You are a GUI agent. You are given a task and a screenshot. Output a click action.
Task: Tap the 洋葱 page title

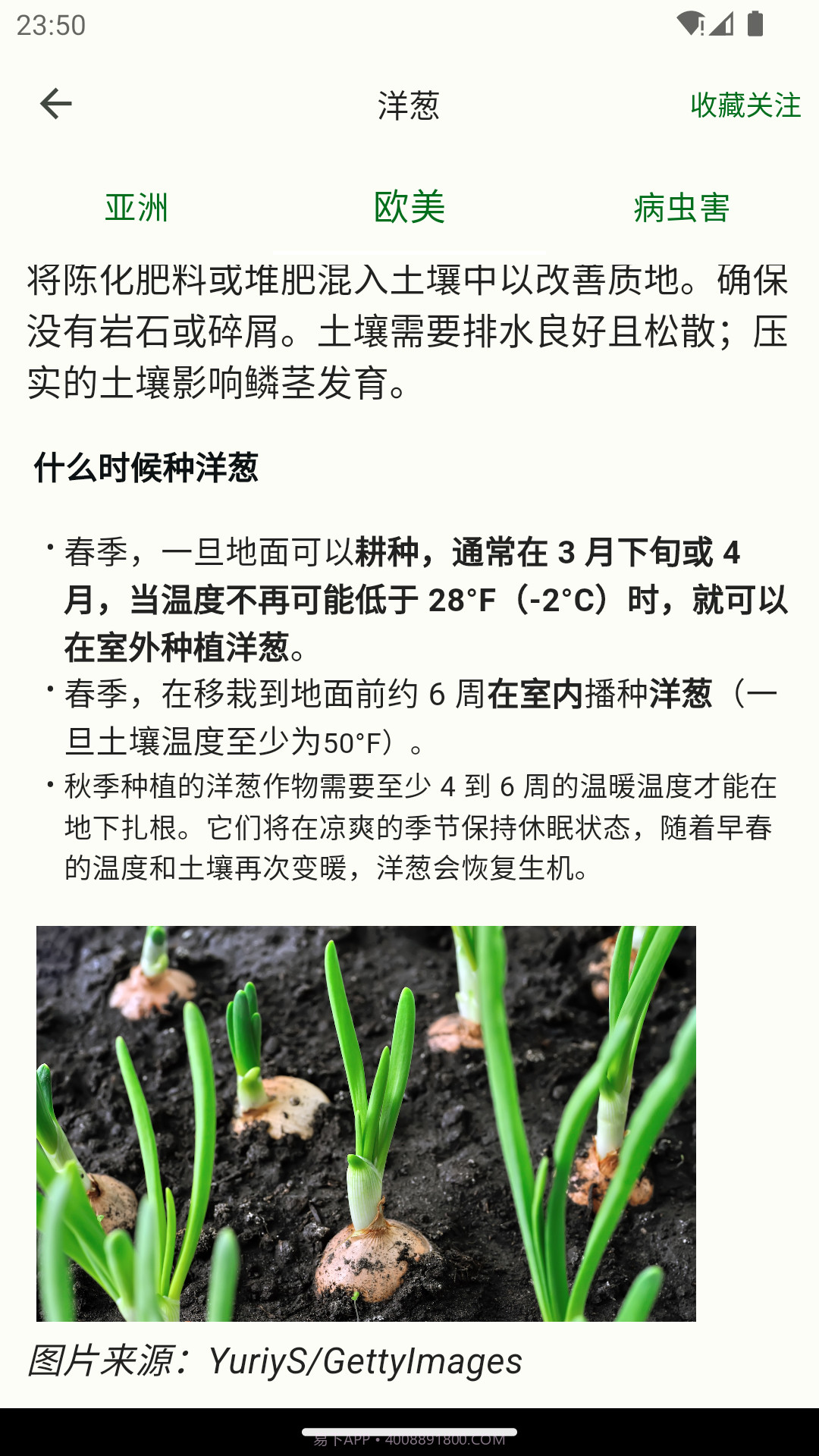[x=409, y=105]
